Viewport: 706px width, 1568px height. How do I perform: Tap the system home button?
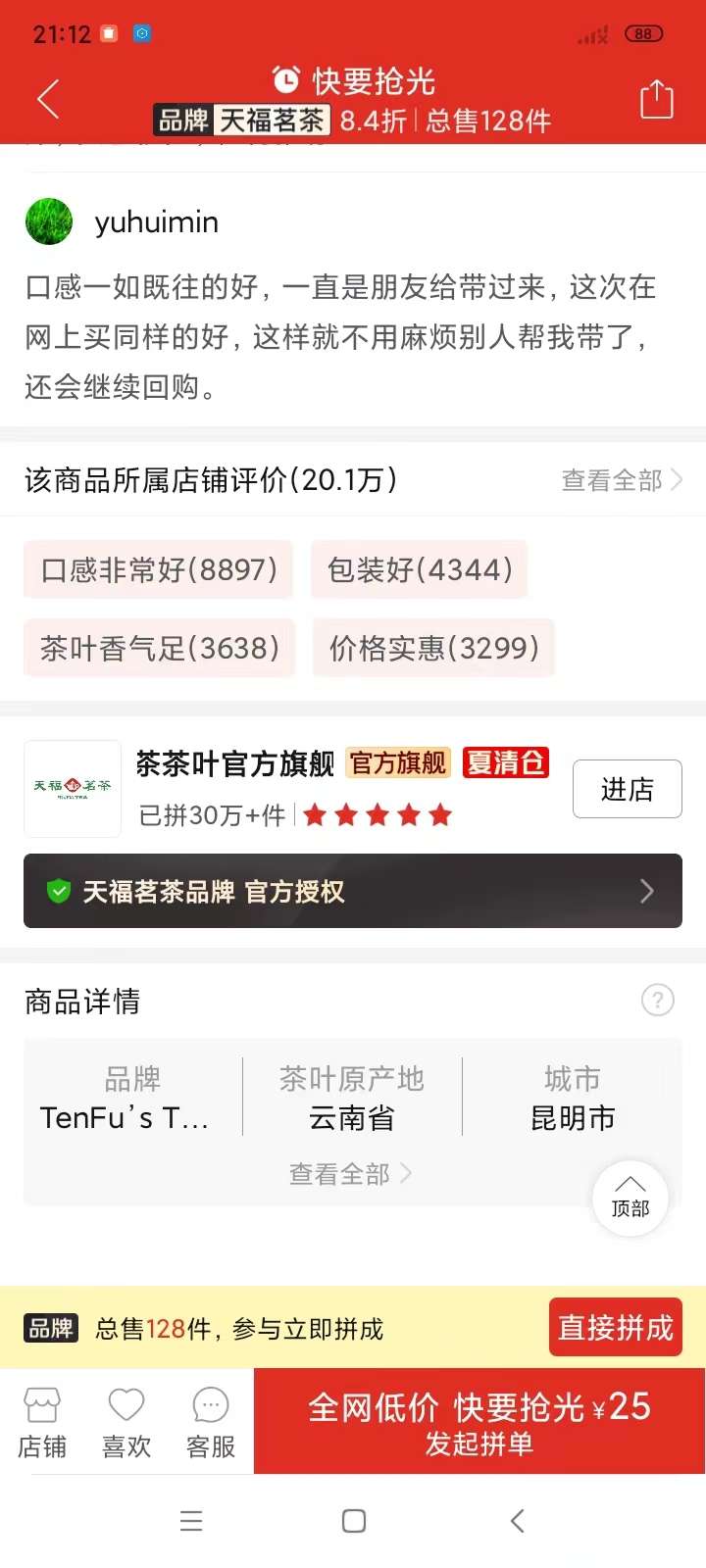click(x=354, y=1521)
